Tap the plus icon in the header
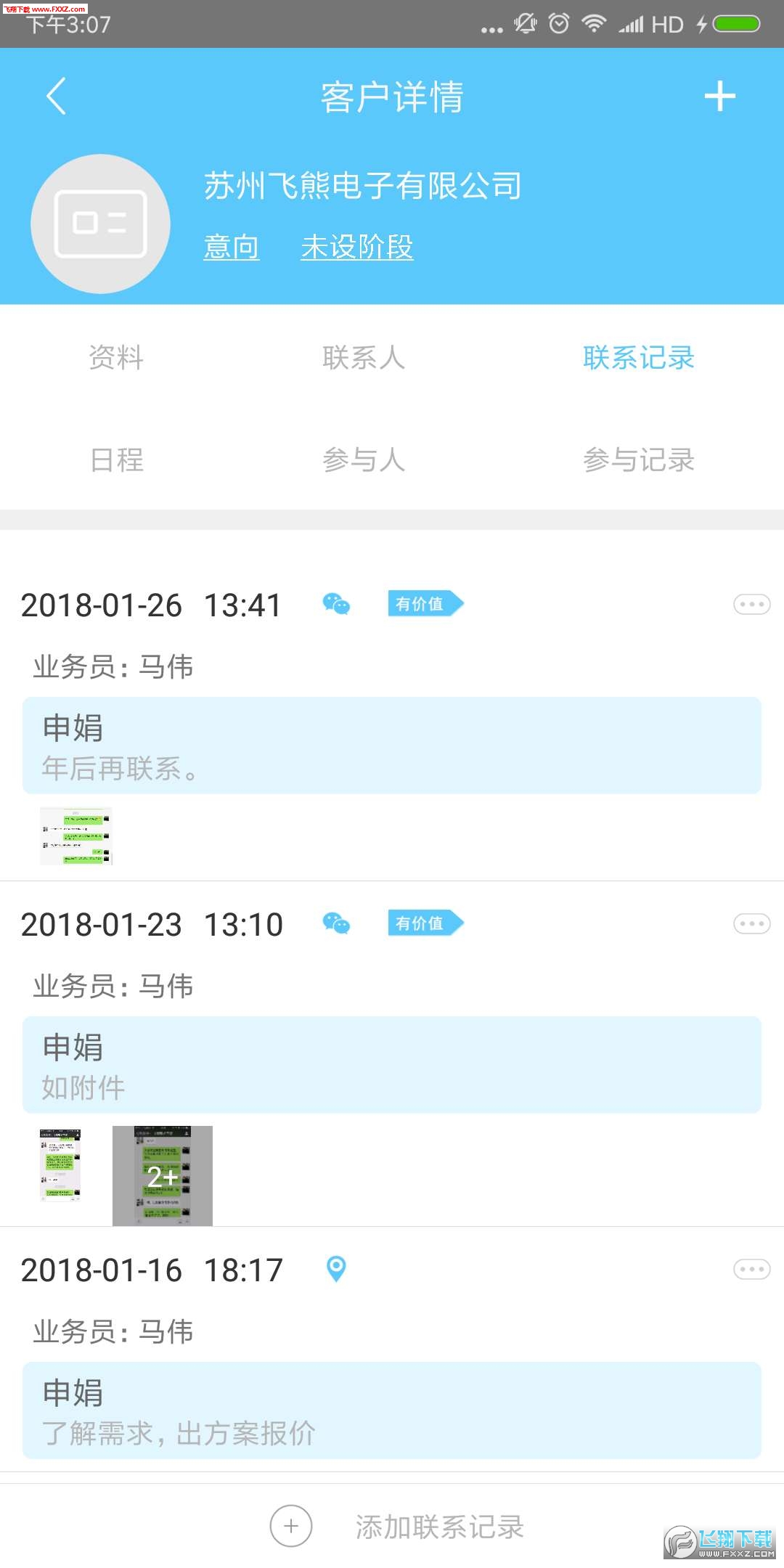 tap(719, 97)
